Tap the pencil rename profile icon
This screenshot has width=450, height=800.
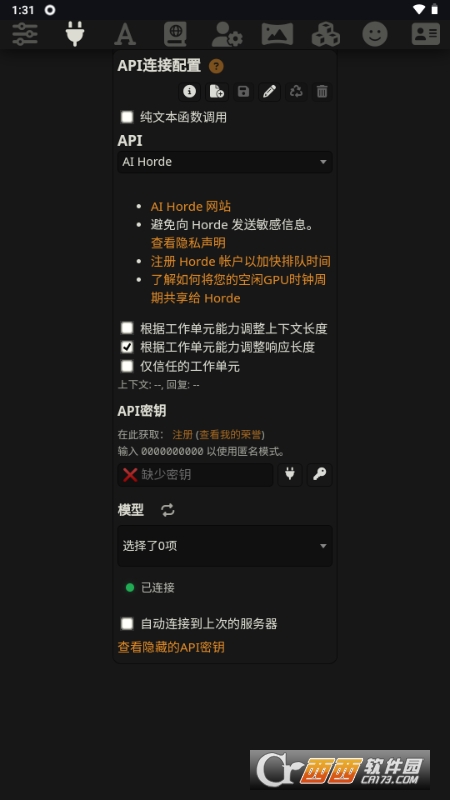pos(269,92)
